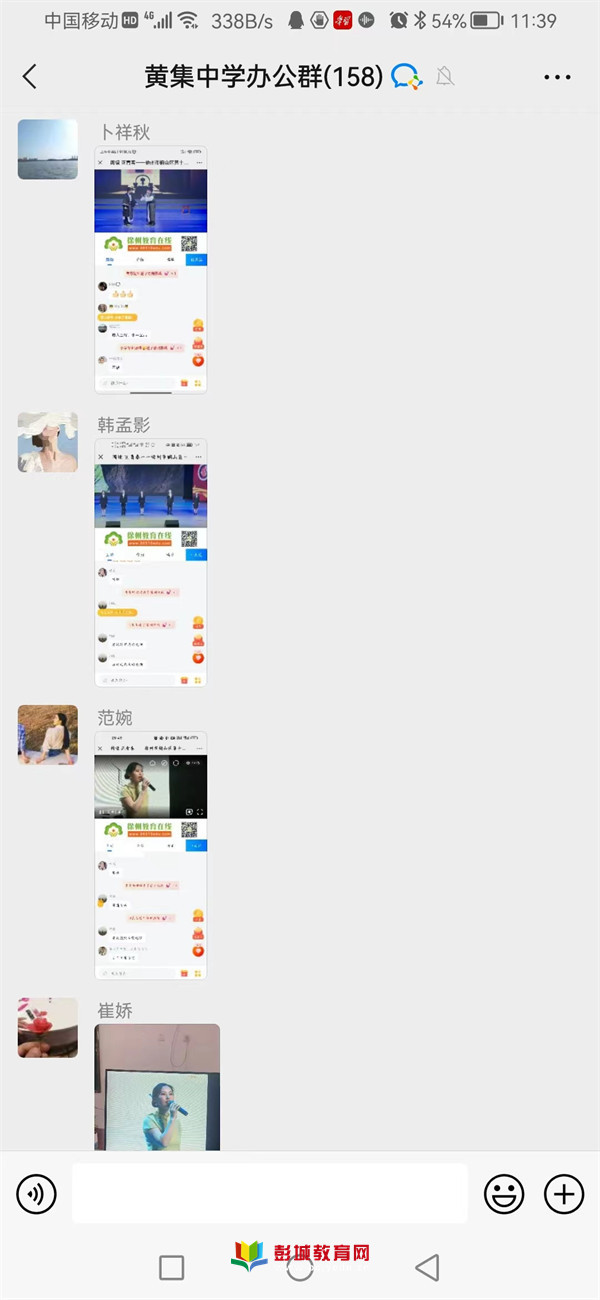This screenshot has width=600, height=1300.
Task: Tap 卜祥秋's profile avatar
Action: click(x=48, y=150)
